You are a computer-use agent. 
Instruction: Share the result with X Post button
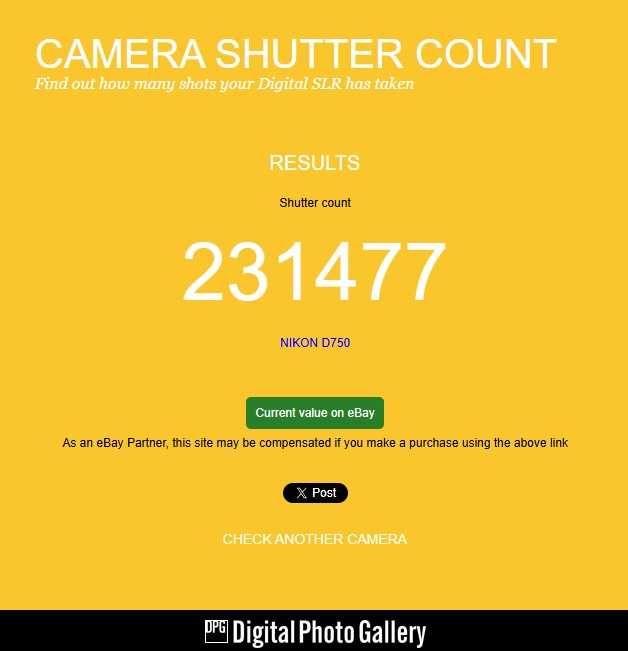pyautogui.click(x=315, y=493)
